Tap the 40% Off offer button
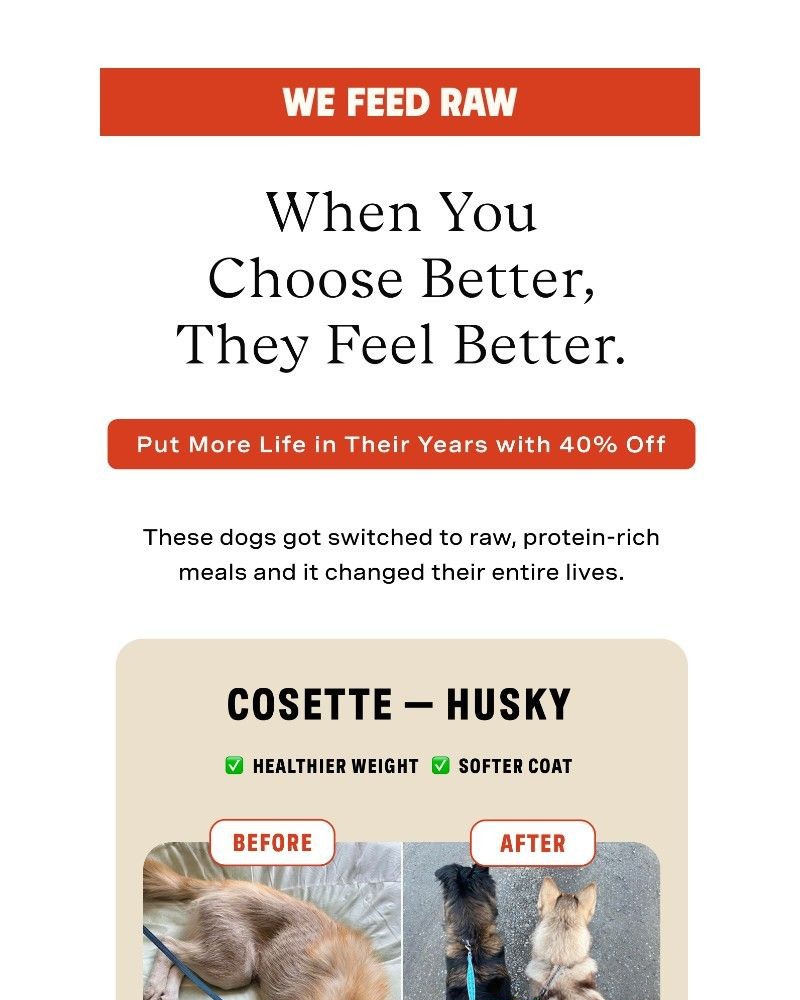The image size is (800, 1000). [x=401, y=444]
